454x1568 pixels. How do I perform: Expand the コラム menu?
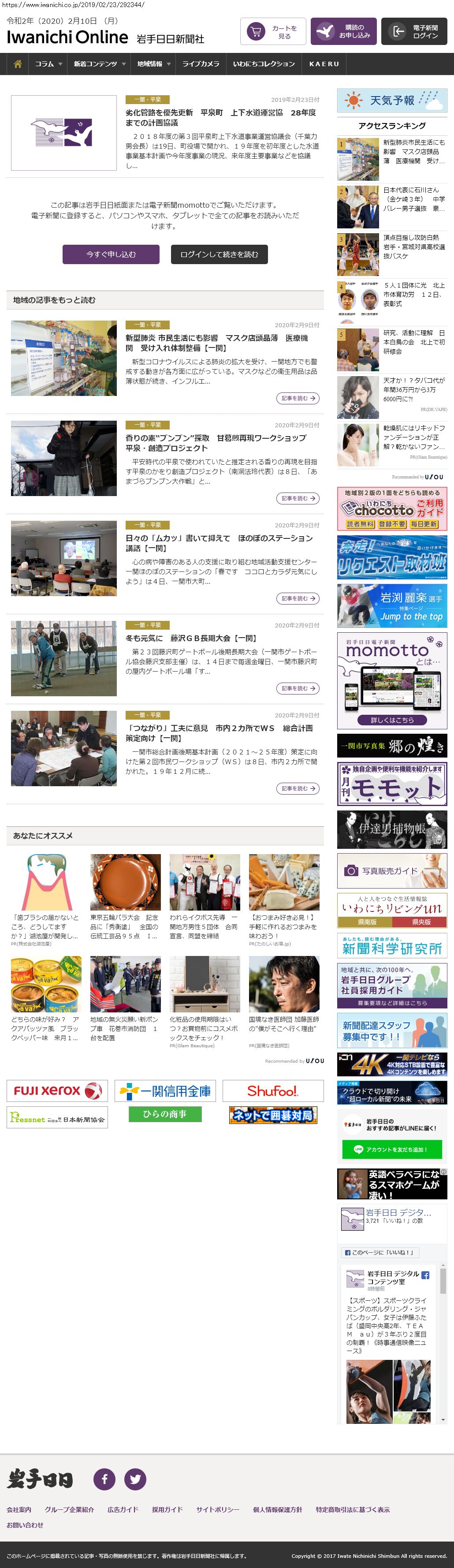tap(48, 64)
